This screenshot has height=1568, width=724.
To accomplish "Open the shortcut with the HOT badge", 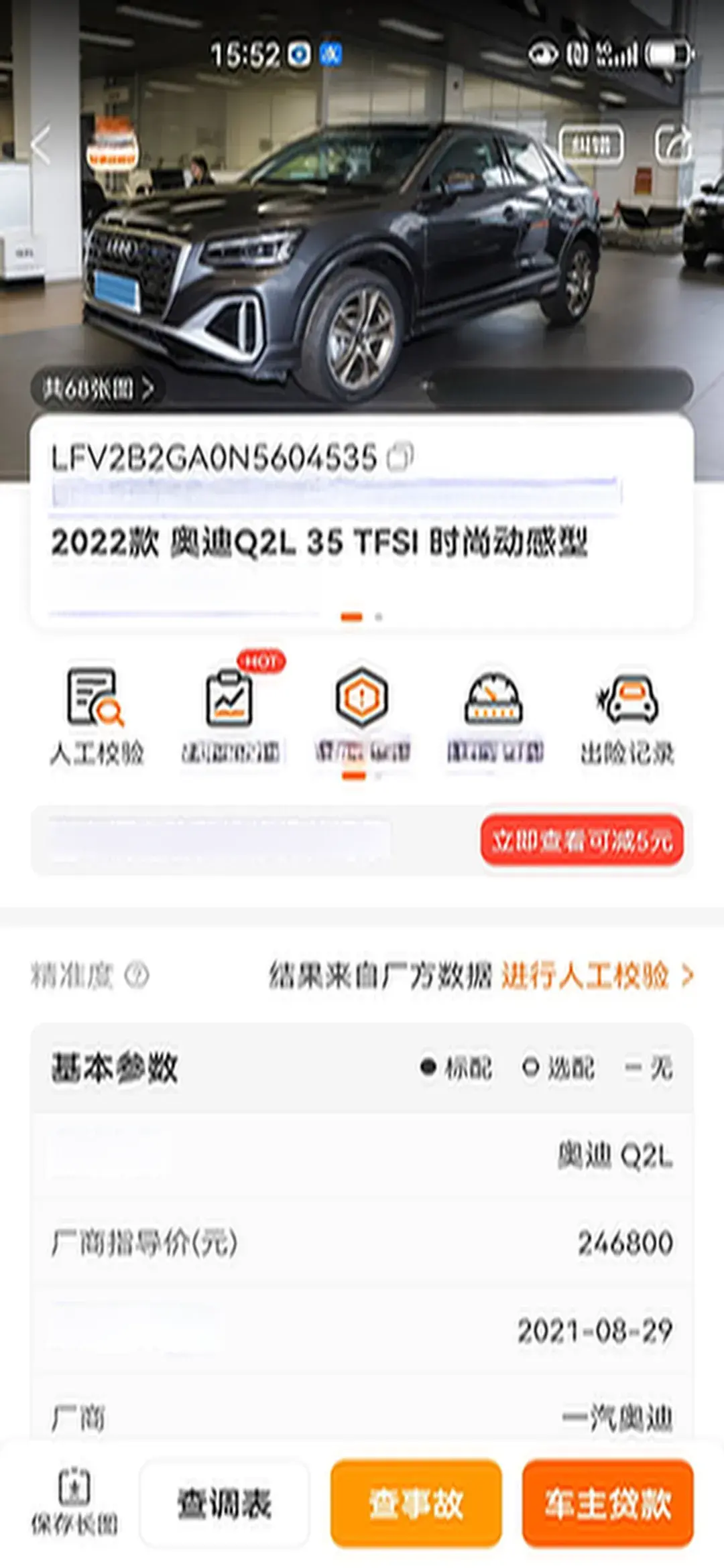I will pyautogui.click(x=230, y=716).
